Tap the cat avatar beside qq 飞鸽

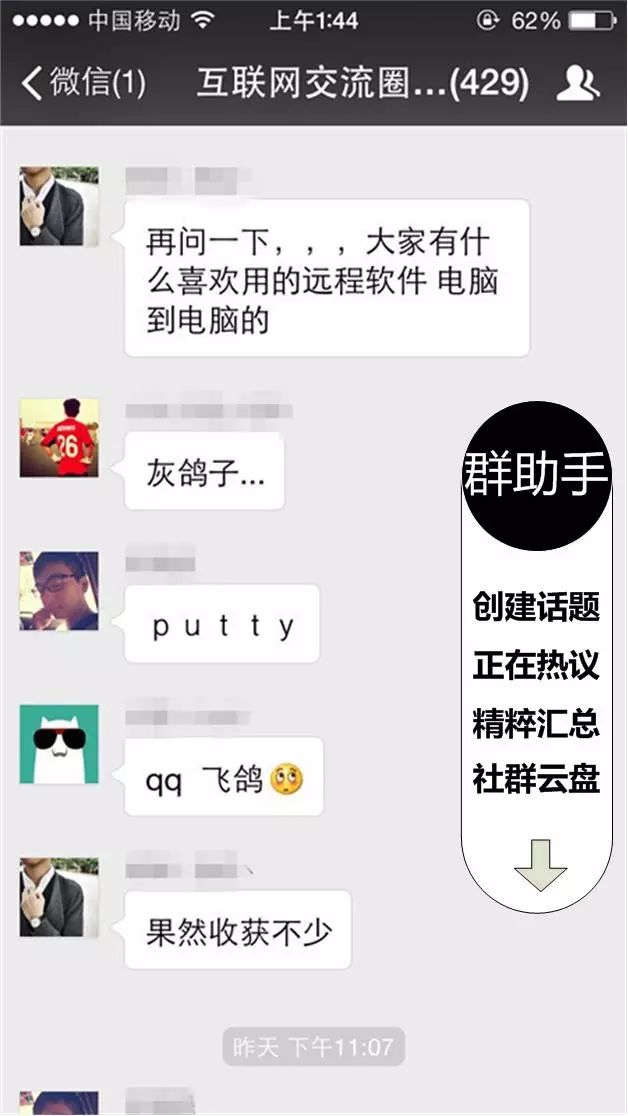click(59, 744)
